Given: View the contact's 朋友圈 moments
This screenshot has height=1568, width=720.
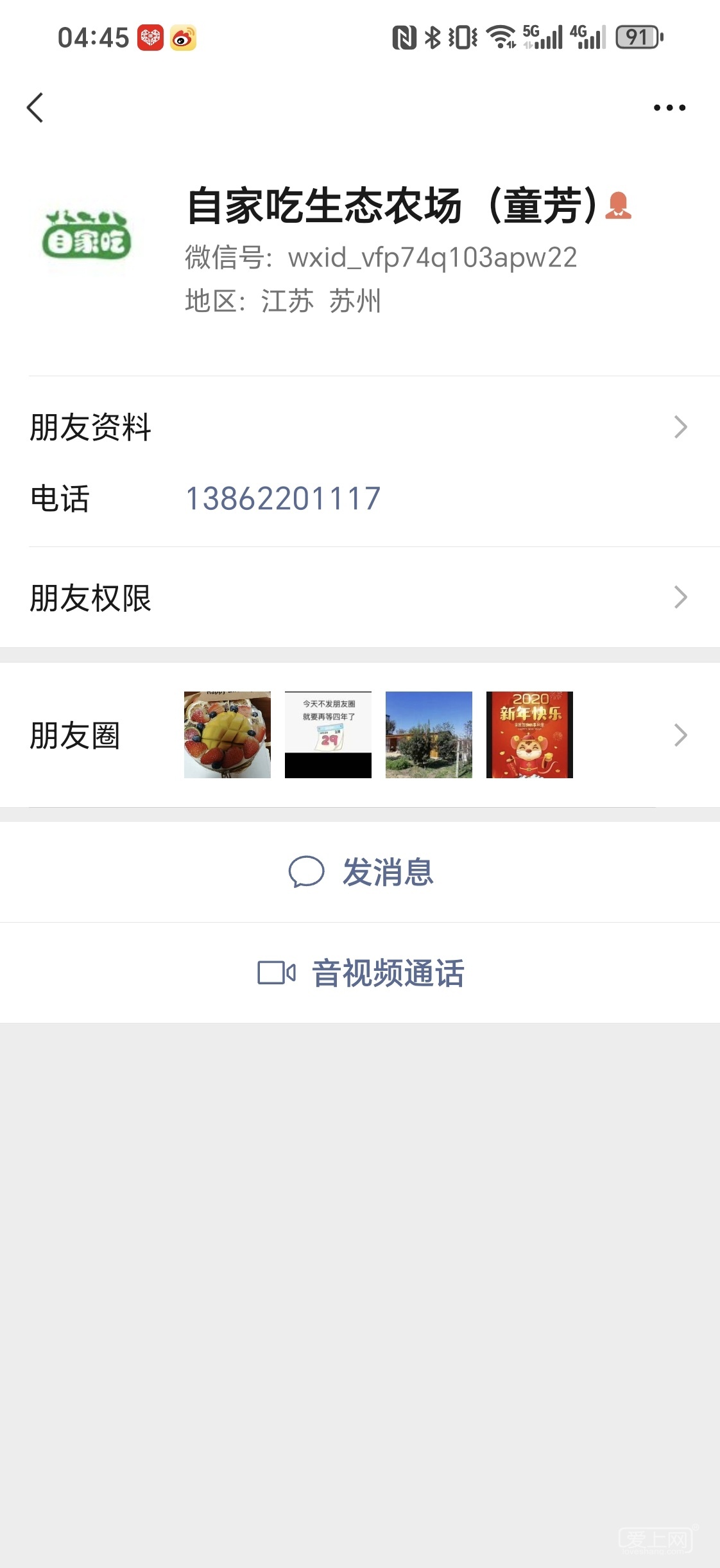Looking at the screenshot, I should (x=359, y=735).
